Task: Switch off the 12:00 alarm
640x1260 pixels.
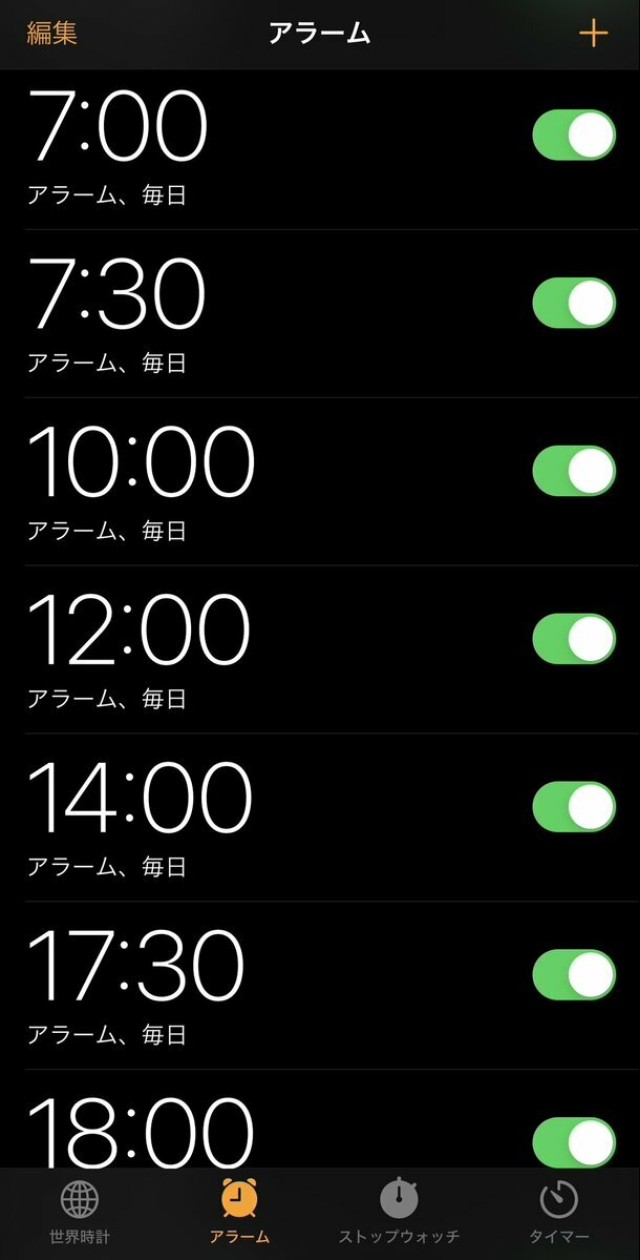Action: coord(574,639)
